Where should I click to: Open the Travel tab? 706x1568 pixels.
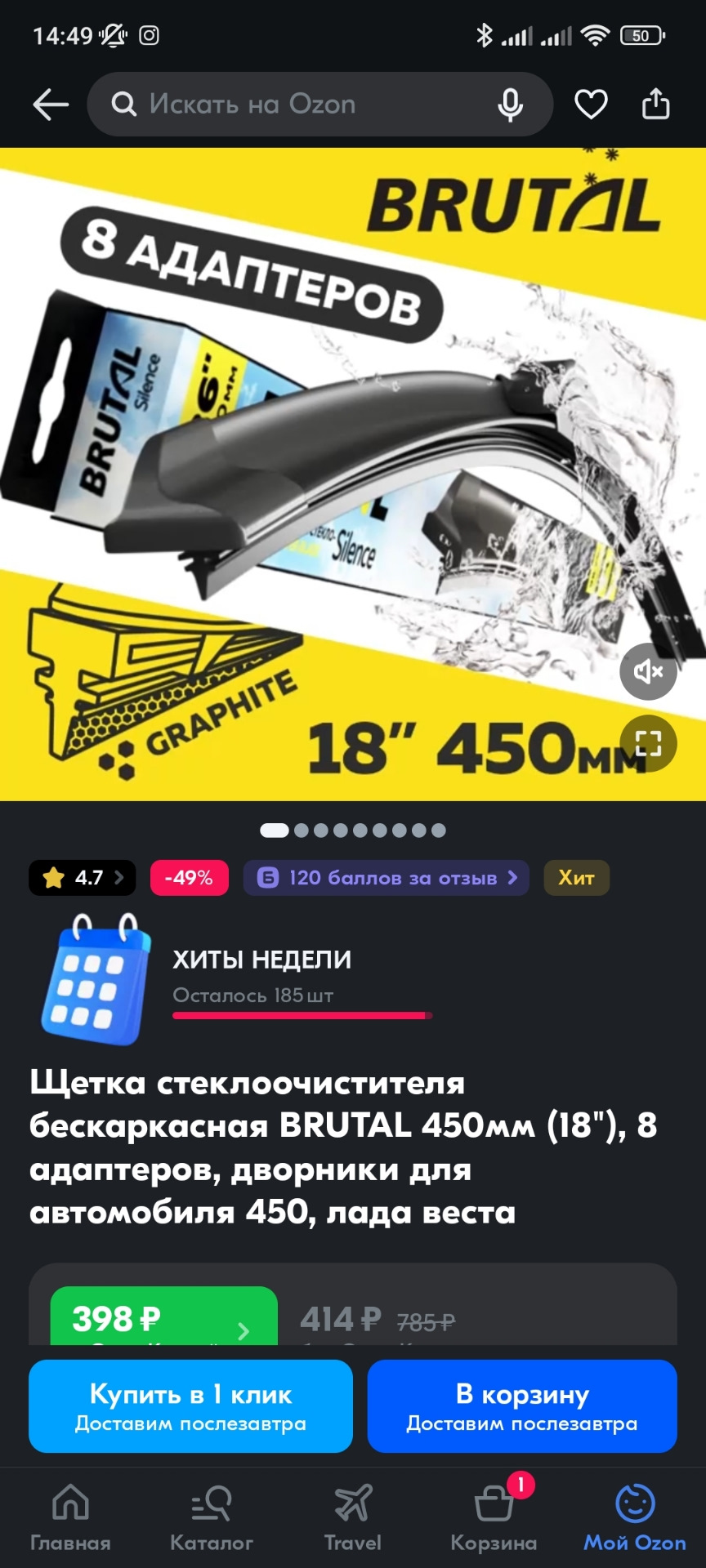tap(352, 1517)
